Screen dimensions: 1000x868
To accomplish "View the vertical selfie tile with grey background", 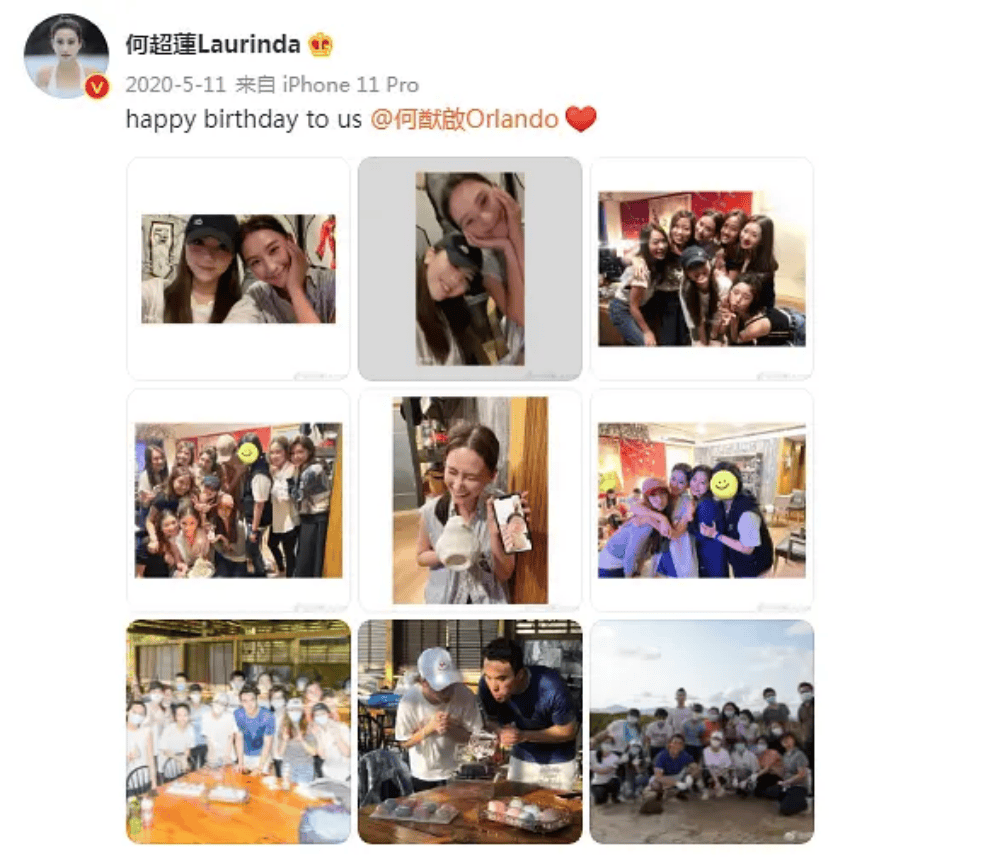I will (x=470, y=268).
